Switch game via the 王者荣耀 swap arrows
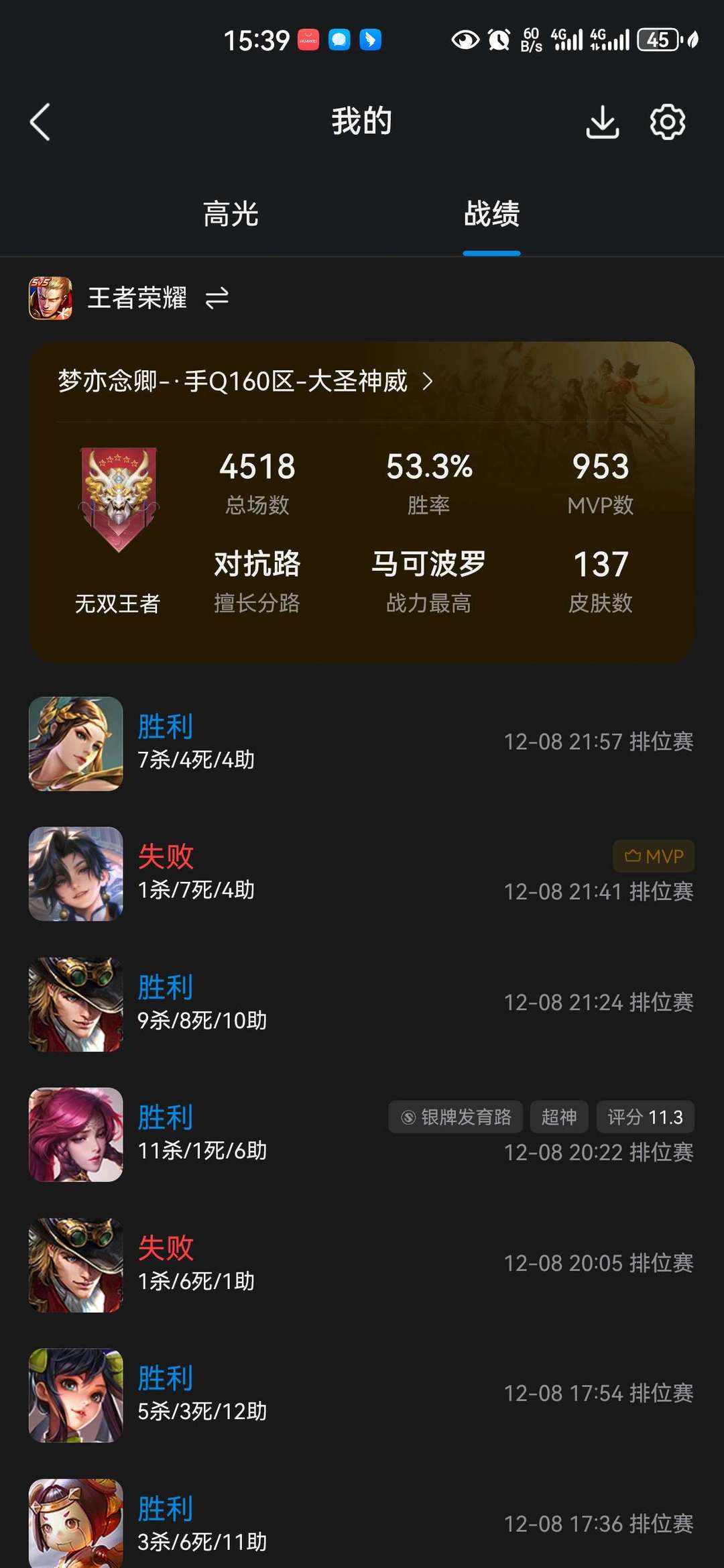The width and height of the screenshot is (724, 1568). (x=217, y=298)
